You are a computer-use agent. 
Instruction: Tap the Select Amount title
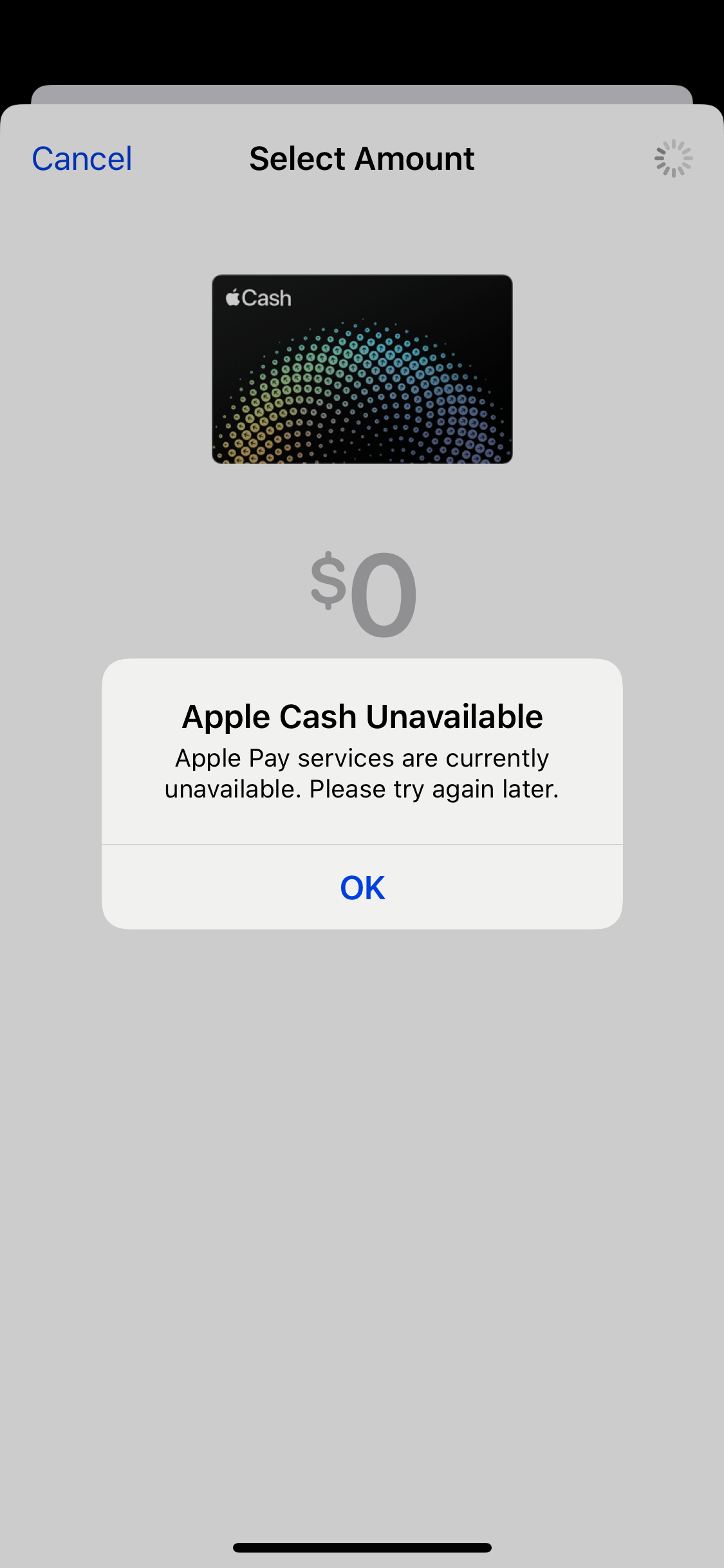pyautogui.click(x=362, y=158)
